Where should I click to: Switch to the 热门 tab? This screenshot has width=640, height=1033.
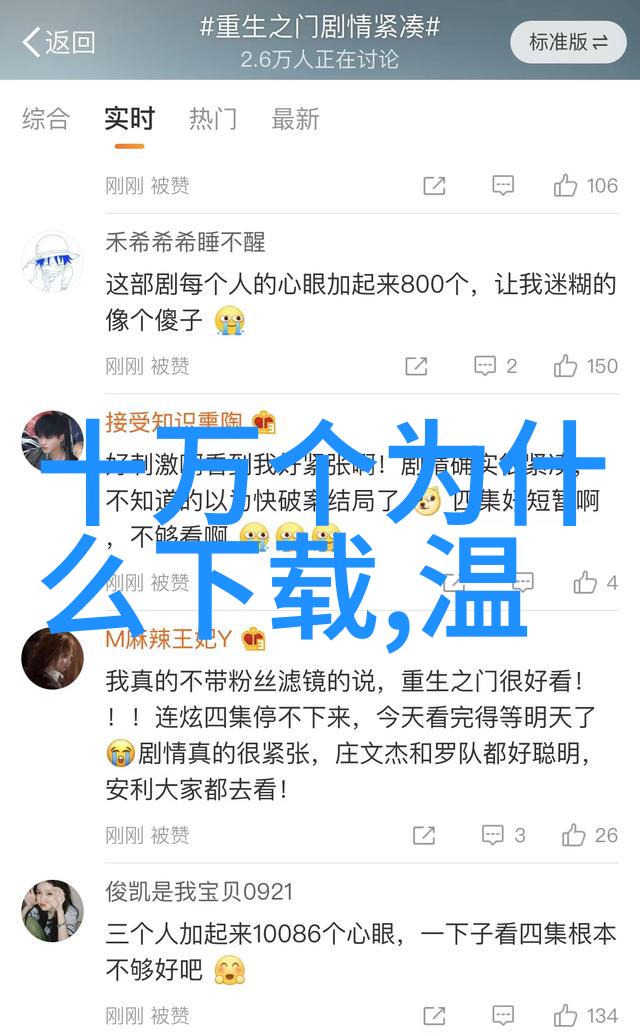214,119
